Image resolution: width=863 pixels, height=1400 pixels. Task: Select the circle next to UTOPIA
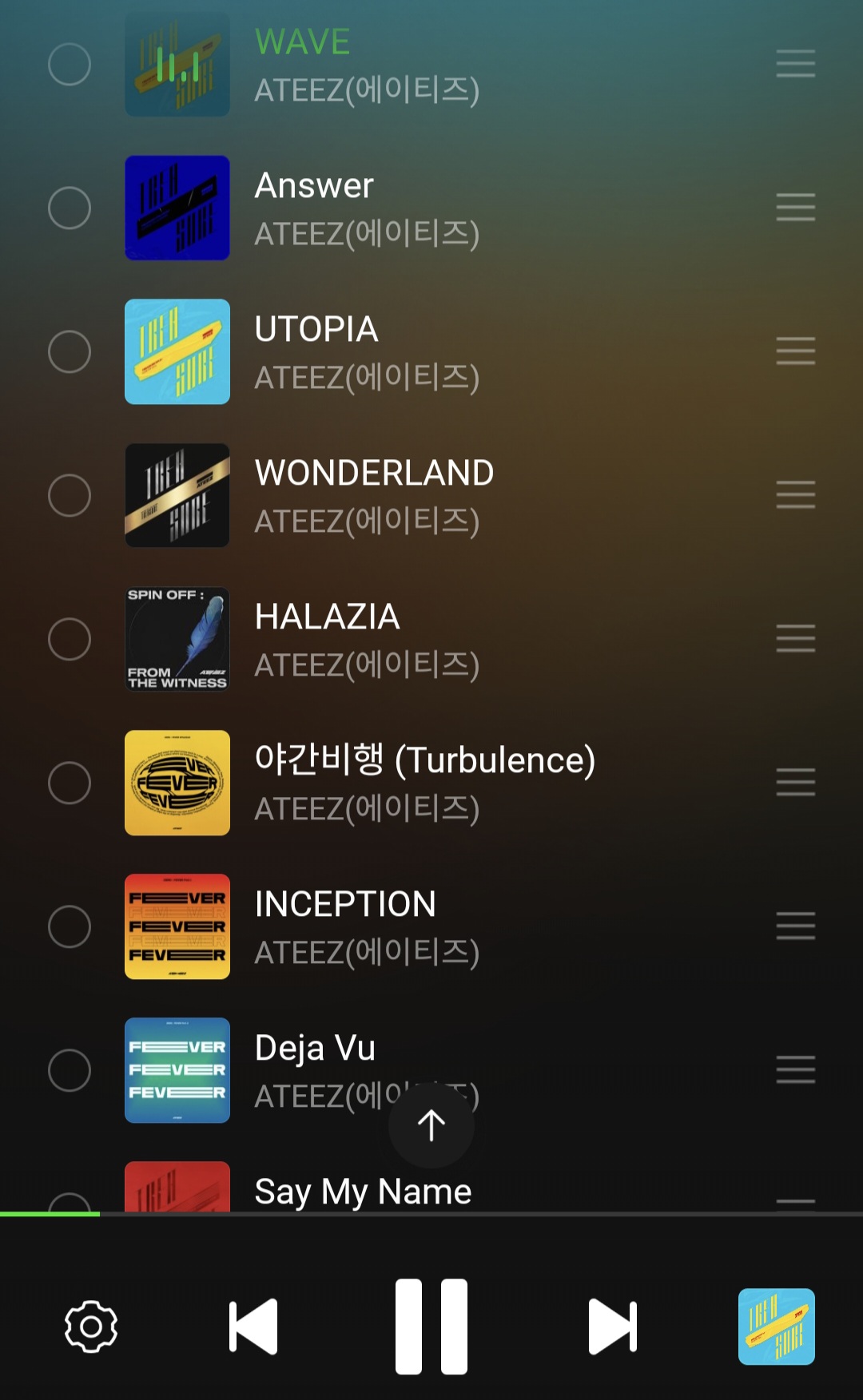tap(70, 351)
